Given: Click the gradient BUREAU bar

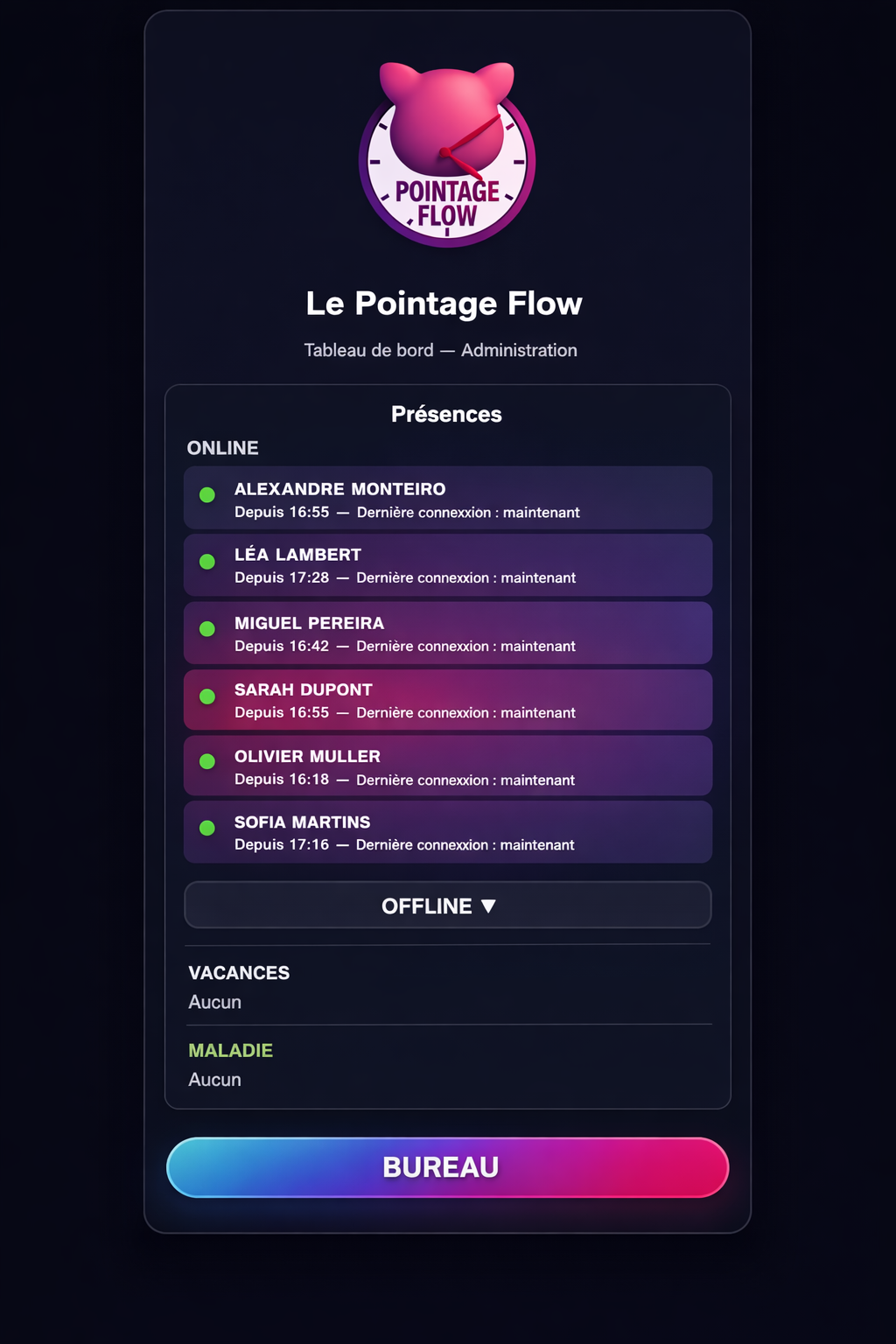Looking at the screenshot, I should 447,1166.
